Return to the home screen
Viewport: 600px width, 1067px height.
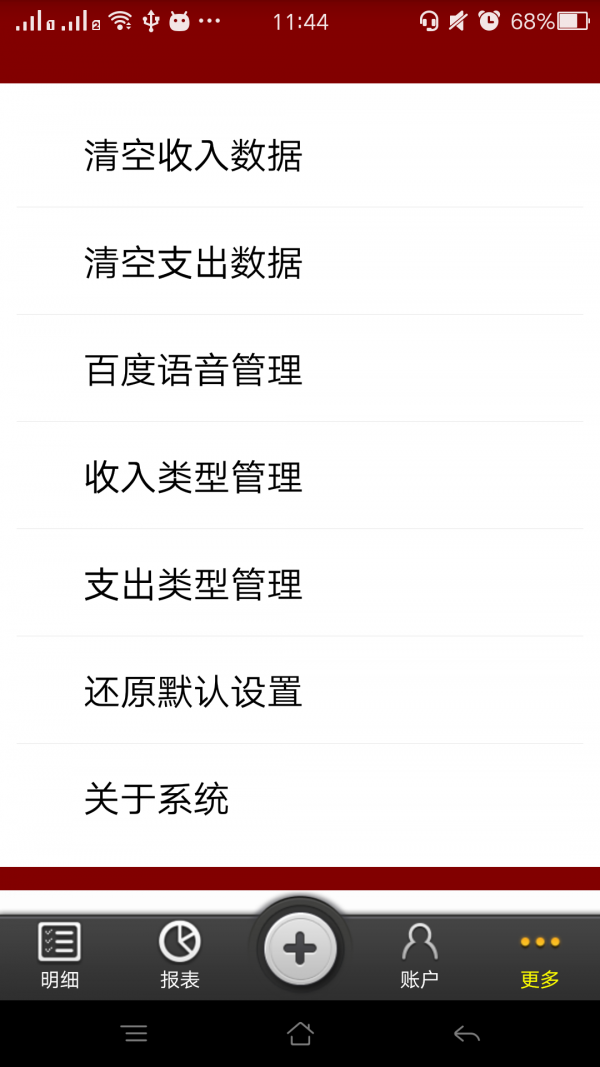(300, 1034)
